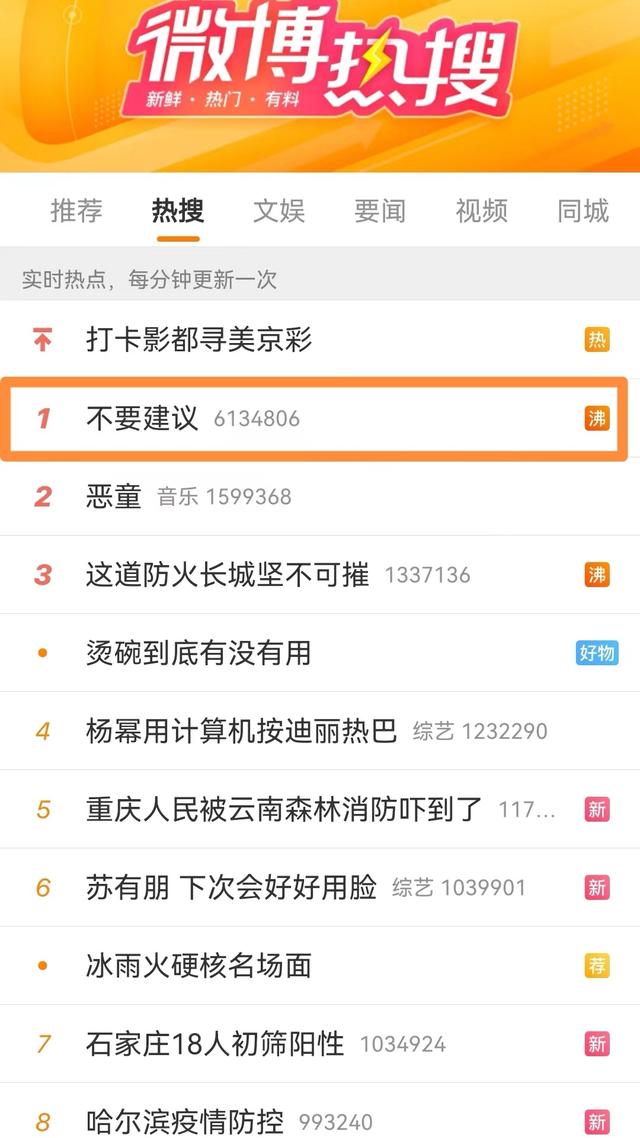The height and width of the screenshot is (1138, 640).
Task: Open pinned topic 打卡影都寻美京彩
Action: pyautogui.click(x=320, y=340)
